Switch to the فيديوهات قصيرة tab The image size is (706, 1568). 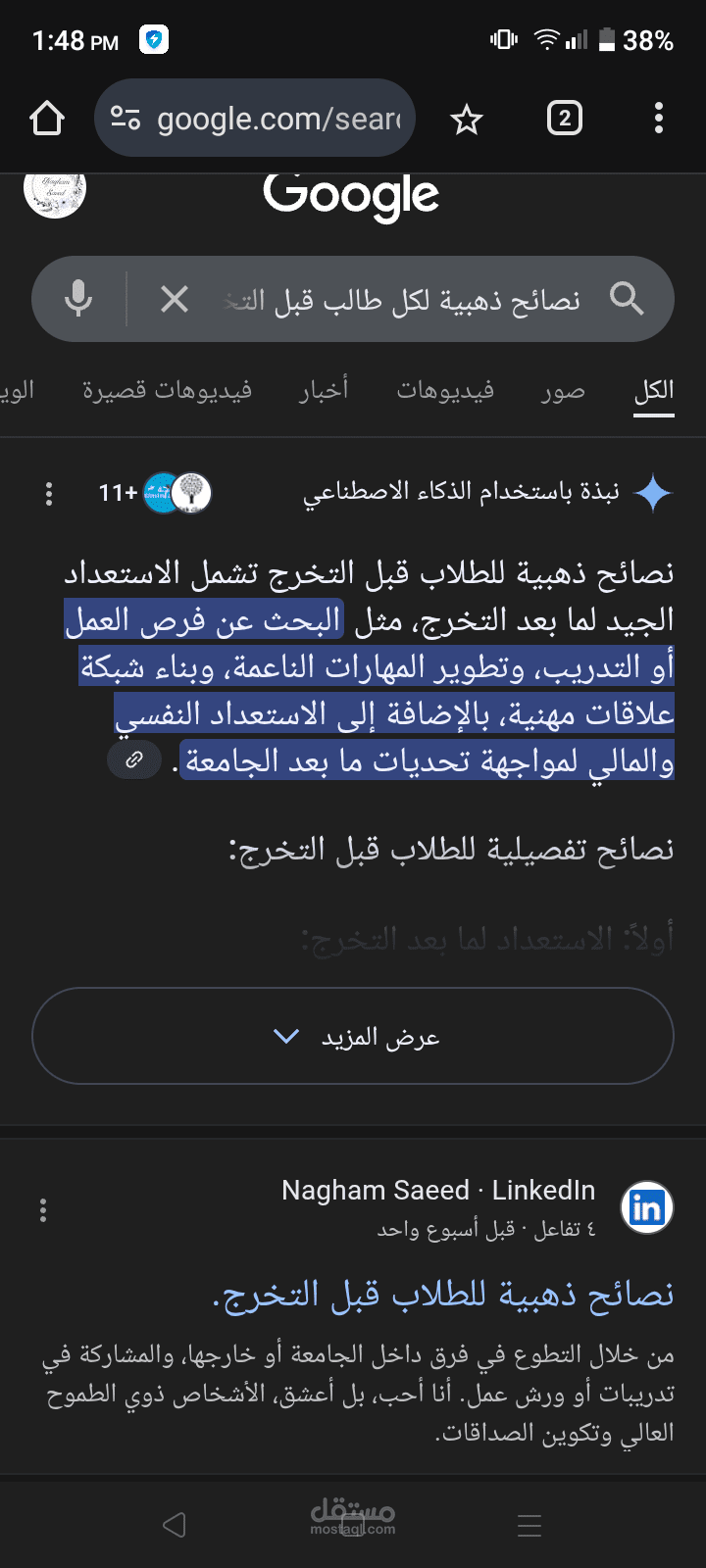[167, 391]
